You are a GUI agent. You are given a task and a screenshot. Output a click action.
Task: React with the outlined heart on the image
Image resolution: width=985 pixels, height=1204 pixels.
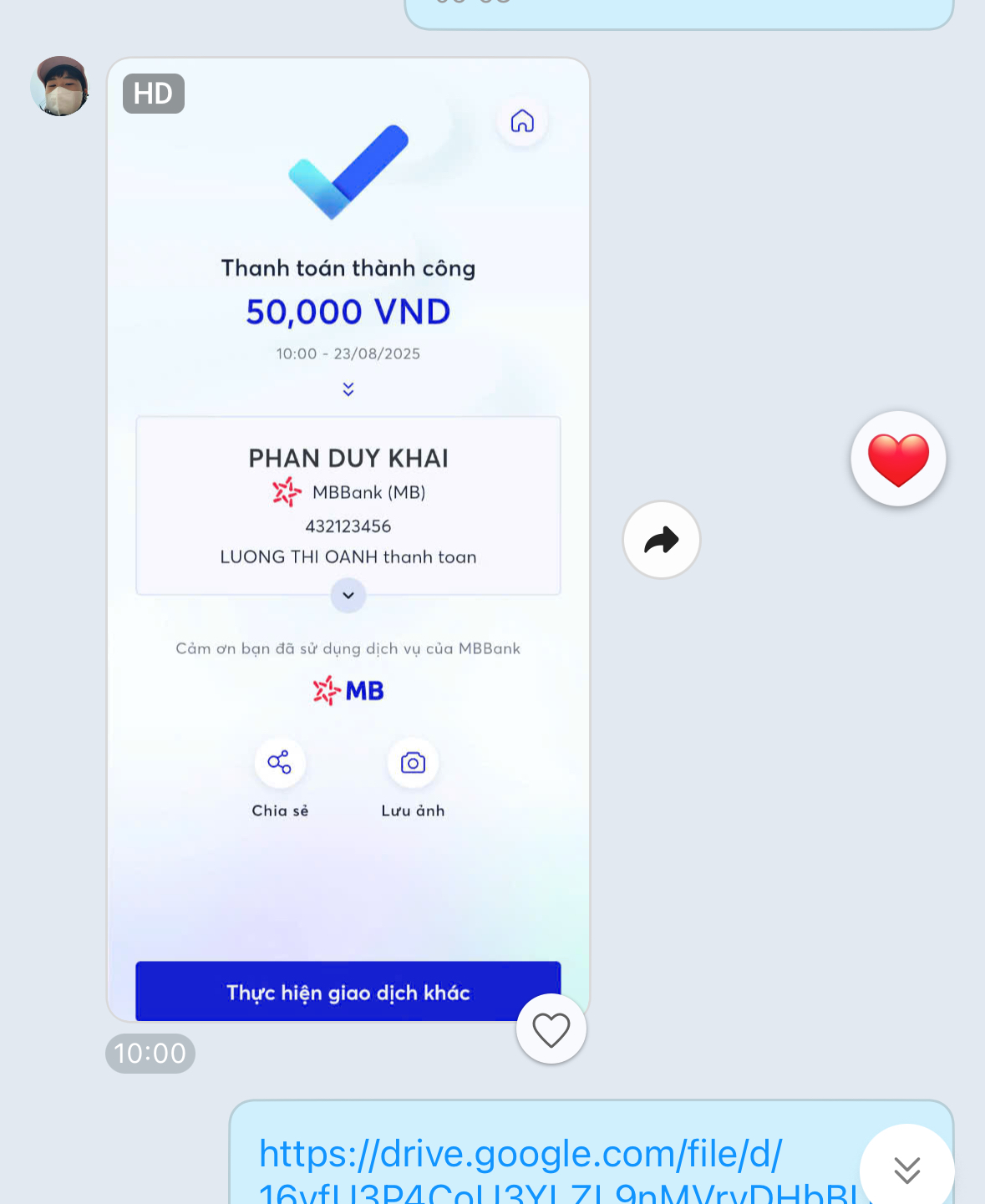[551, 1029]
